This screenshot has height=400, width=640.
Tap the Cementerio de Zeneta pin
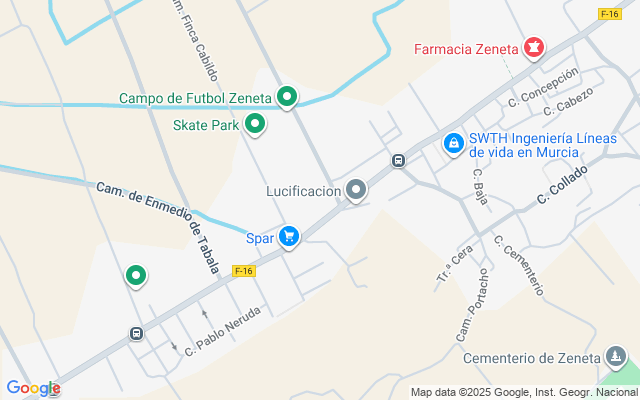[616, 357]
